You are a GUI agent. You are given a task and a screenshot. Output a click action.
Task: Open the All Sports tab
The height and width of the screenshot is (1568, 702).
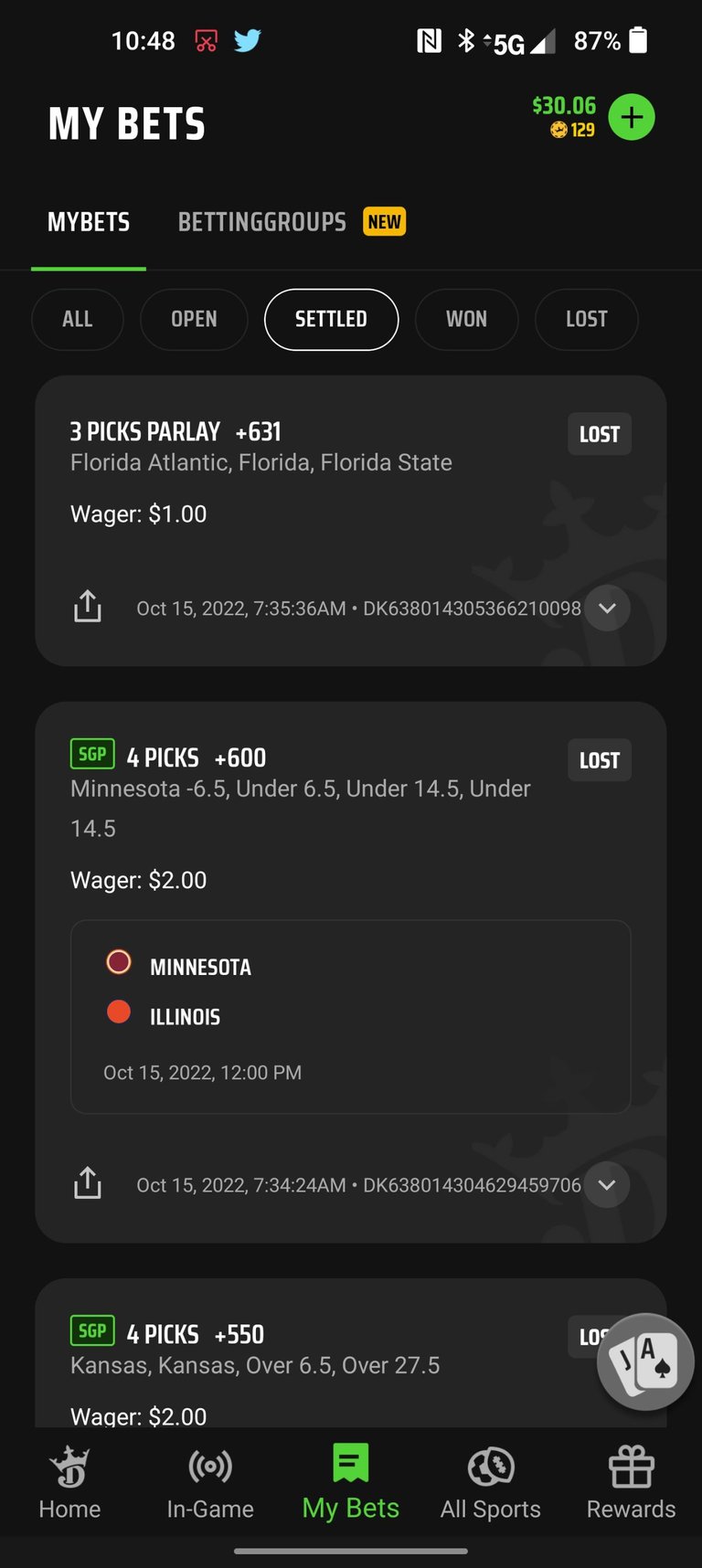tap(491, 1482)
